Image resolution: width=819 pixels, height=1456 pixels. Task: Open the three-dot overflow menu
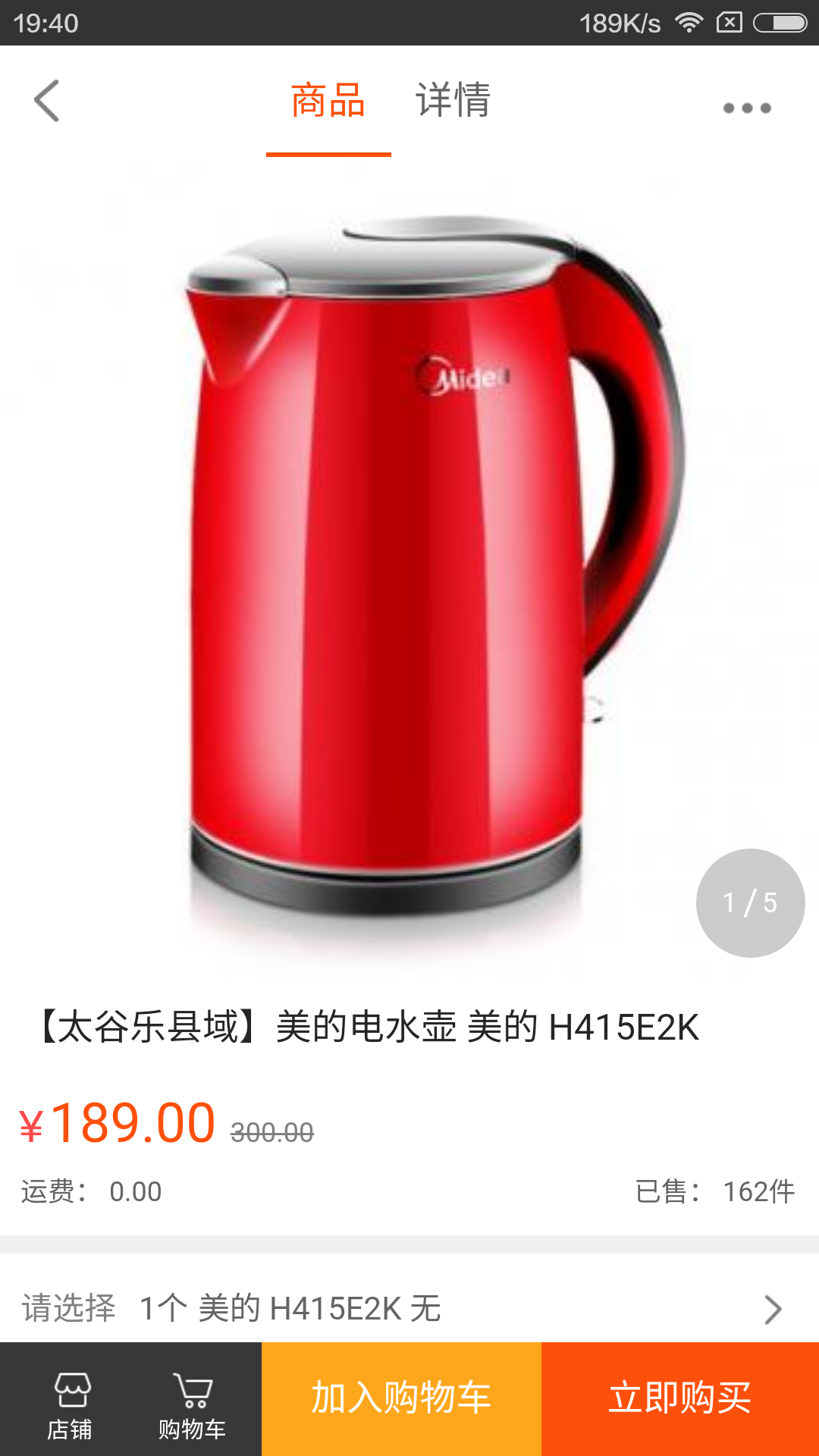click(746, 108)
